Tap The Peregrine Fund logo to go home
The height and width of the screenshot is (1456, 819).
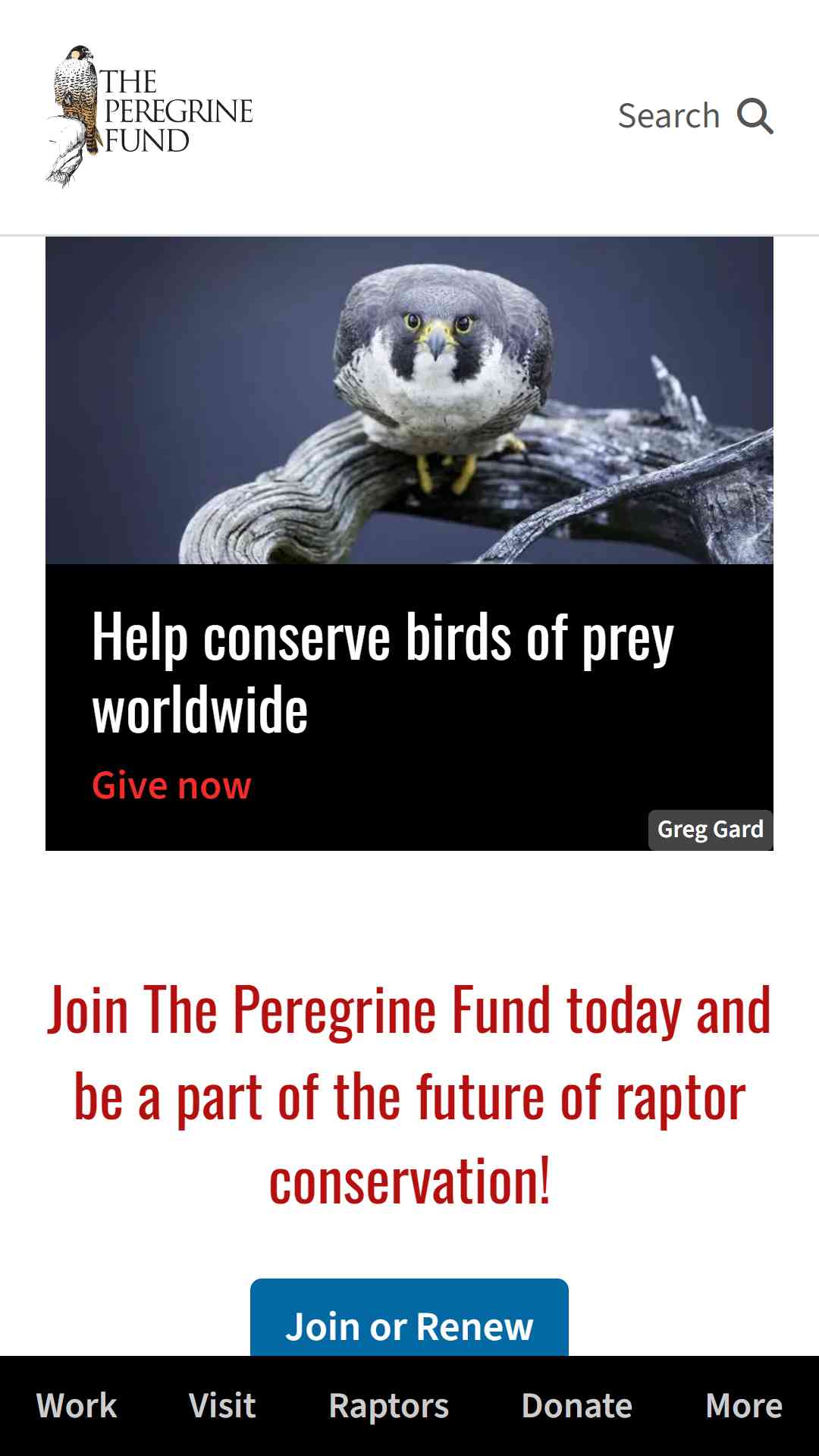coord(149,116)
